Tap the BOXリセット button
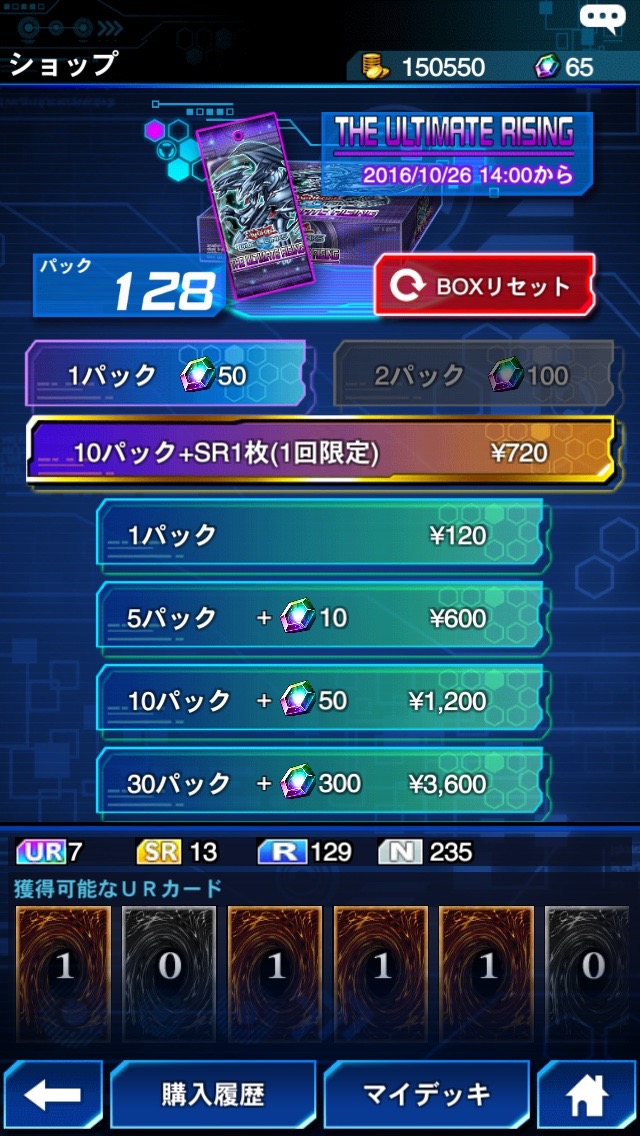The height and width of the screenshot is (1136, 640). (485, 286)
